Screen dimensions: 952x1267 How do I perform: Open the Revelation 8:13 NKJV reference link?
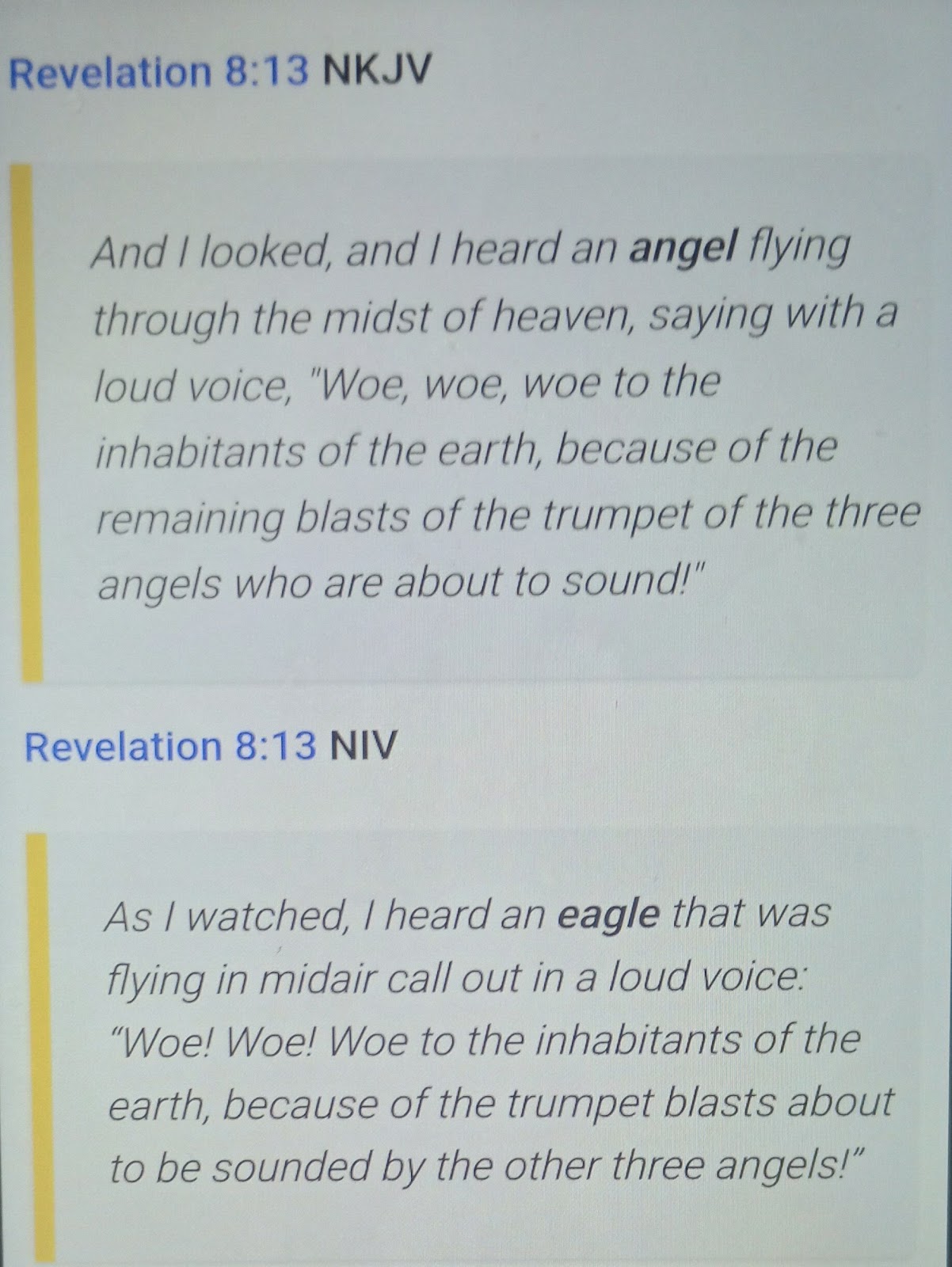coord(158,71)
